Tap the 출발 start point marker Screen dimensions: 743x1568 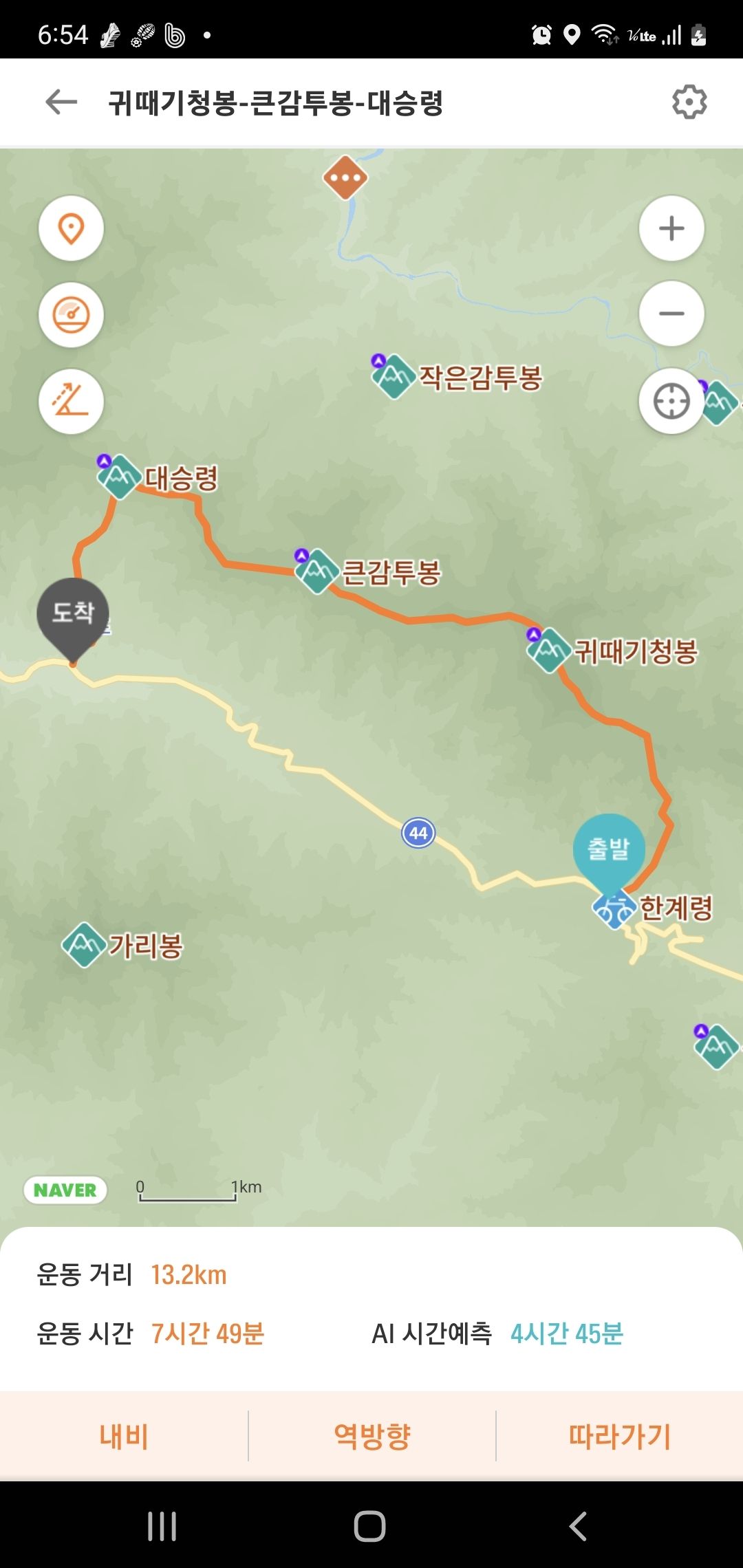point(609,849)
